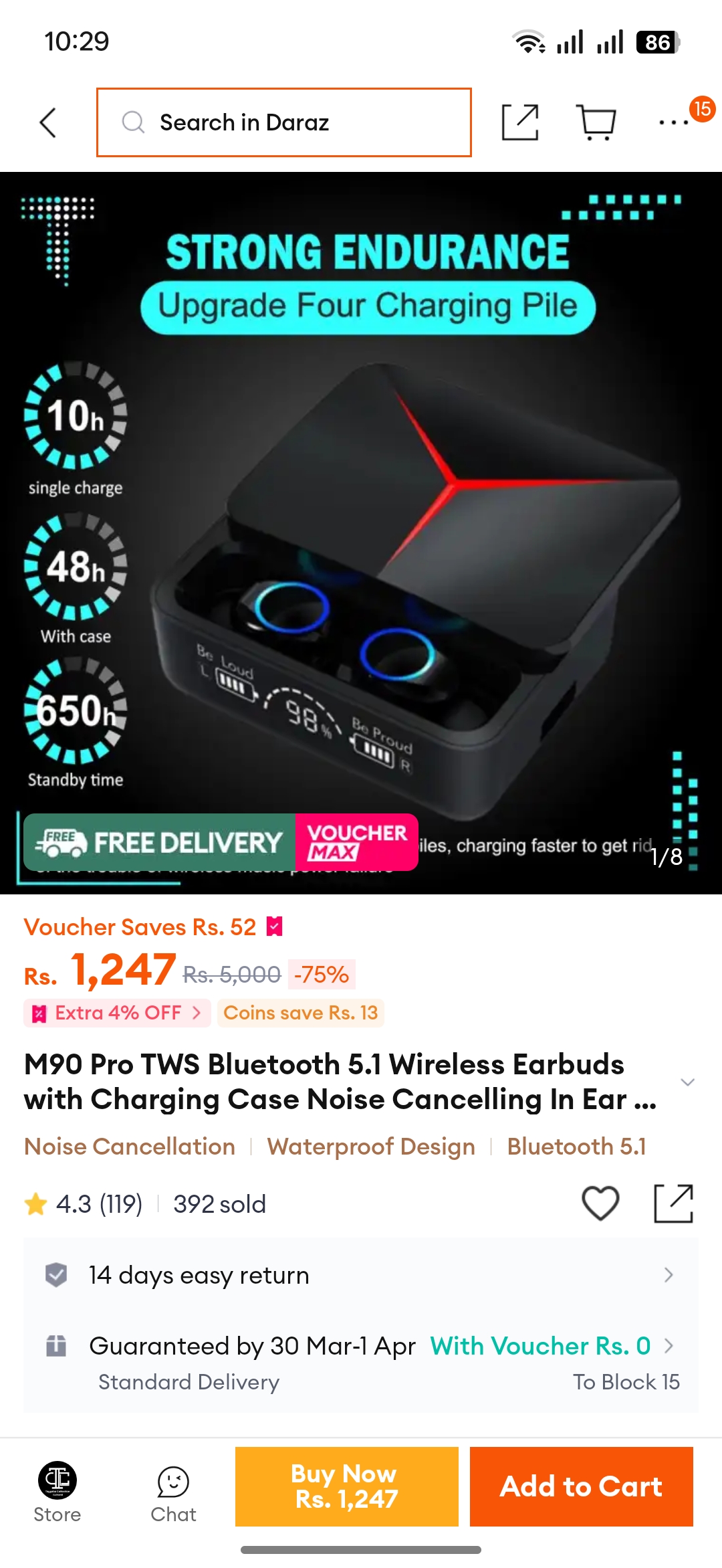This screenshot has width=722, height=1568.
Task: Go back using the top-left arrow
Action: [x=48, y=122]
